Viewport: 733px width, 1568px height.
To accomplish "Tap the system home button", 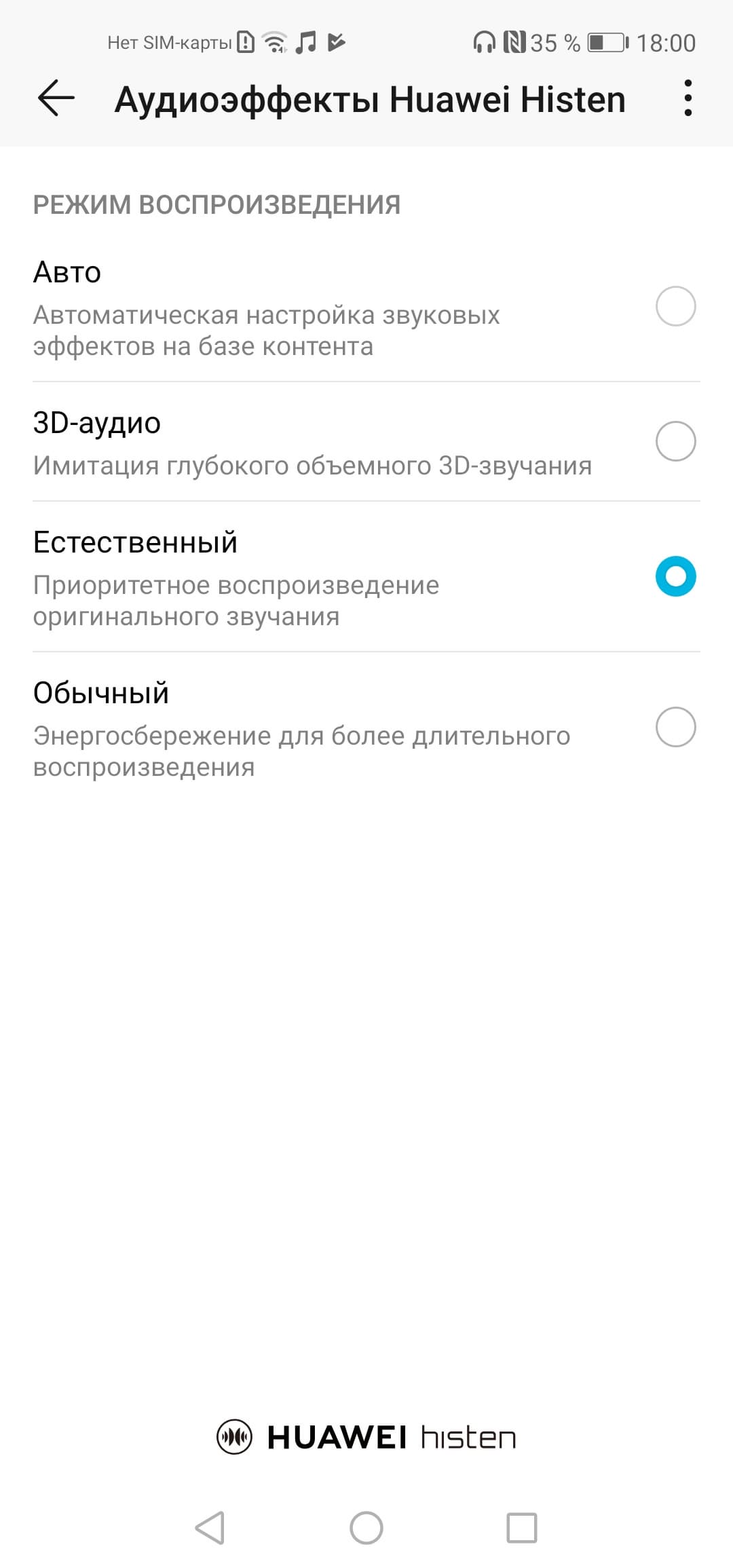I will (x=366, y=1529).
